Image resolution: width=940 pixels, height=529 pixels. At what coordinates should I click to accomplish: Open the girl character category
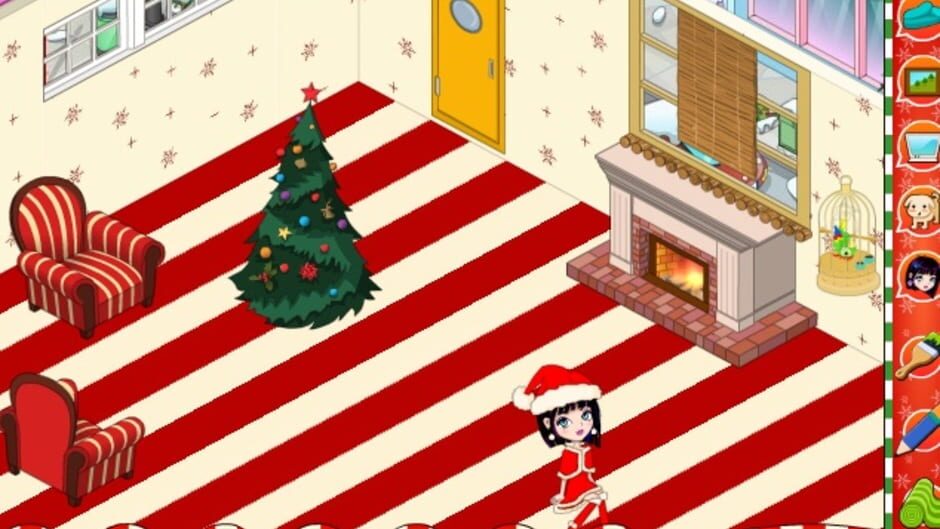point(918,274)
